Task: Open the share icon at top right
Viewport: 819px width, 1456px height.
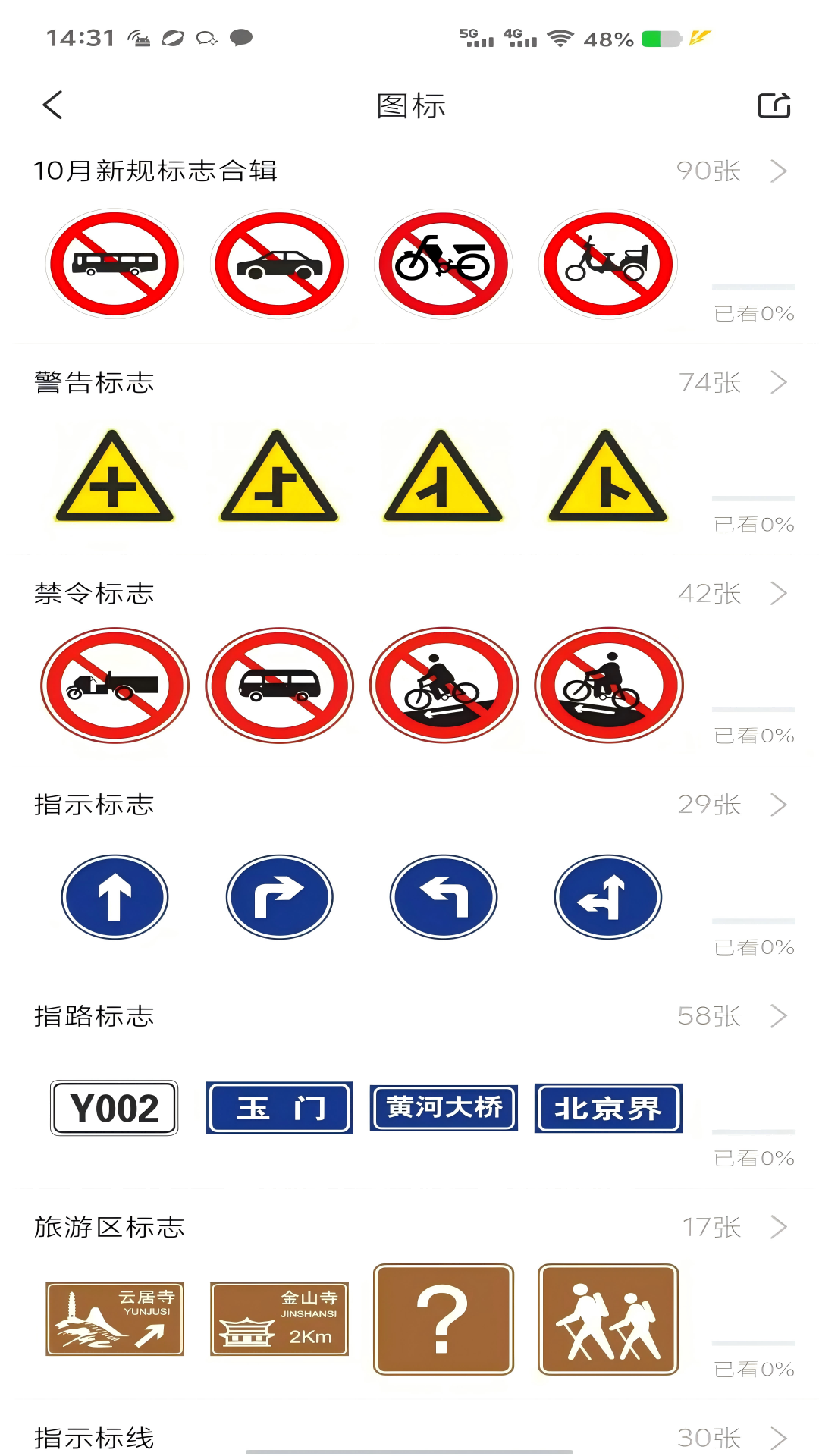Action: [772, 105]
